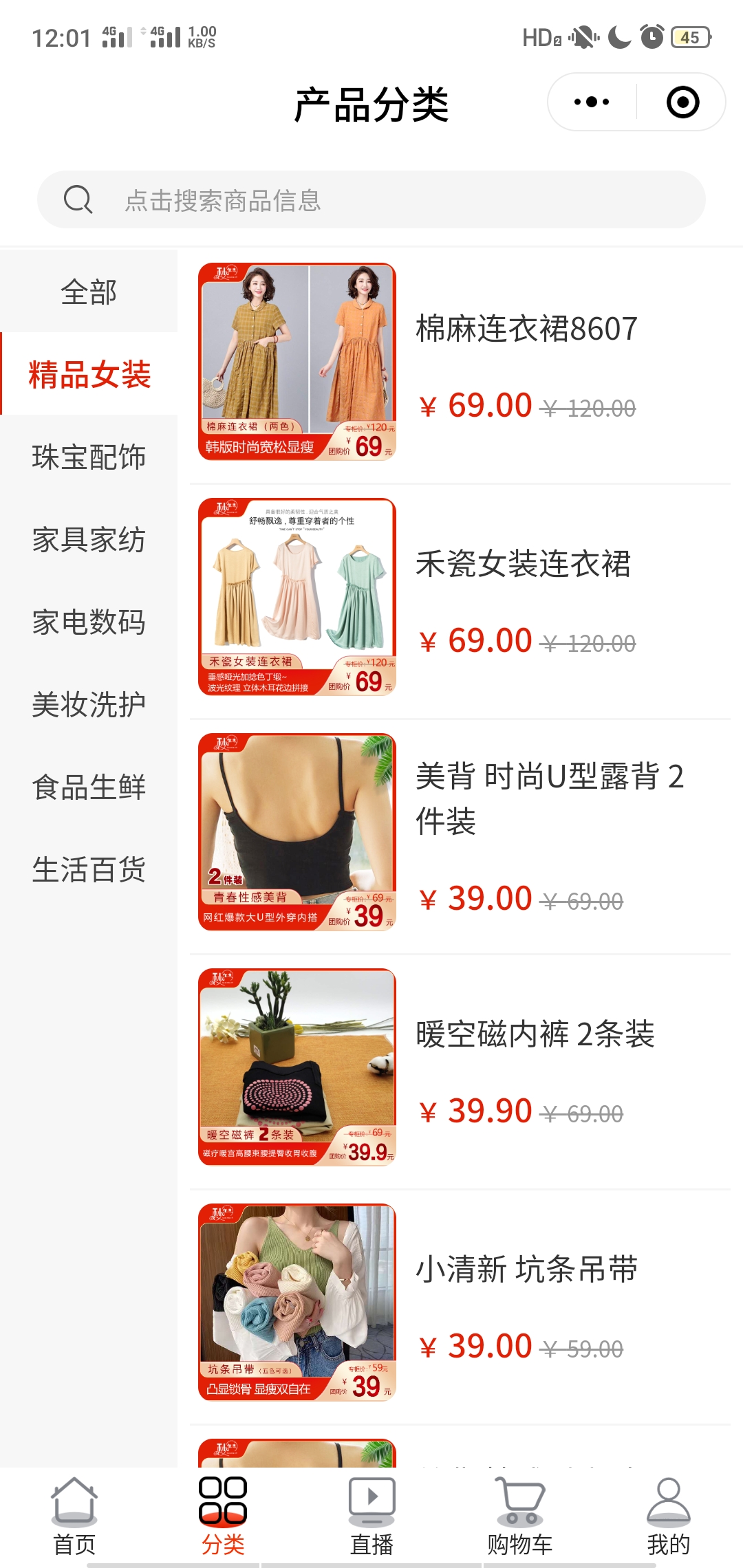Open 美背 时尚U型露背 2件装 item

[x=549, y=798]
